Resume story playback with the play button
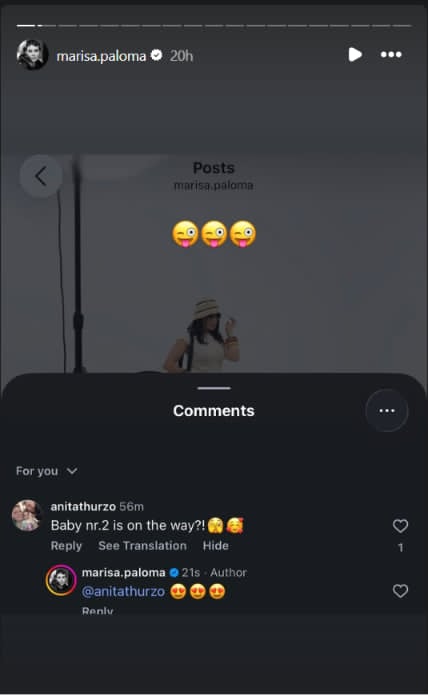The height and width of the screenshot is (695, 428). coord(355,55)
